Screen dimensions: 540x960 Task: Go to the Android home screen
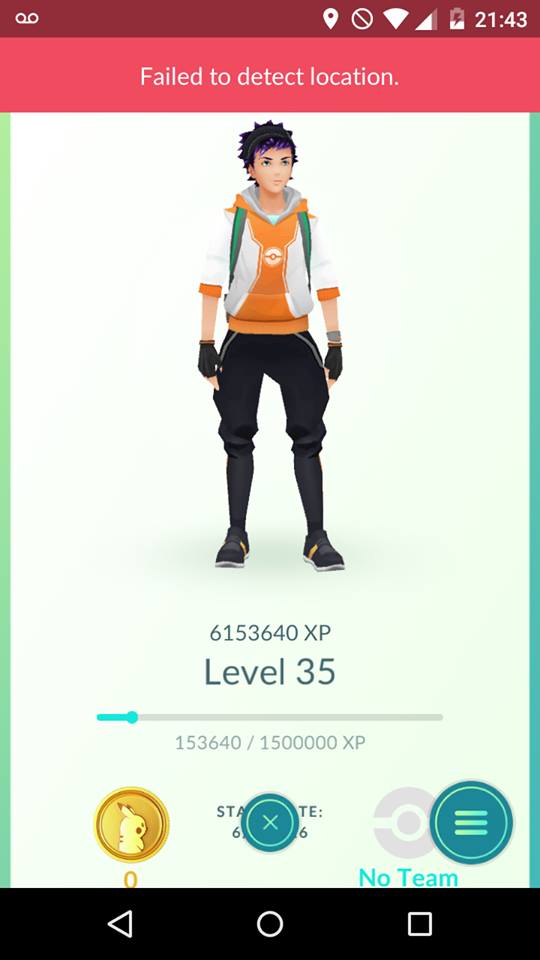tap(270, 923)
